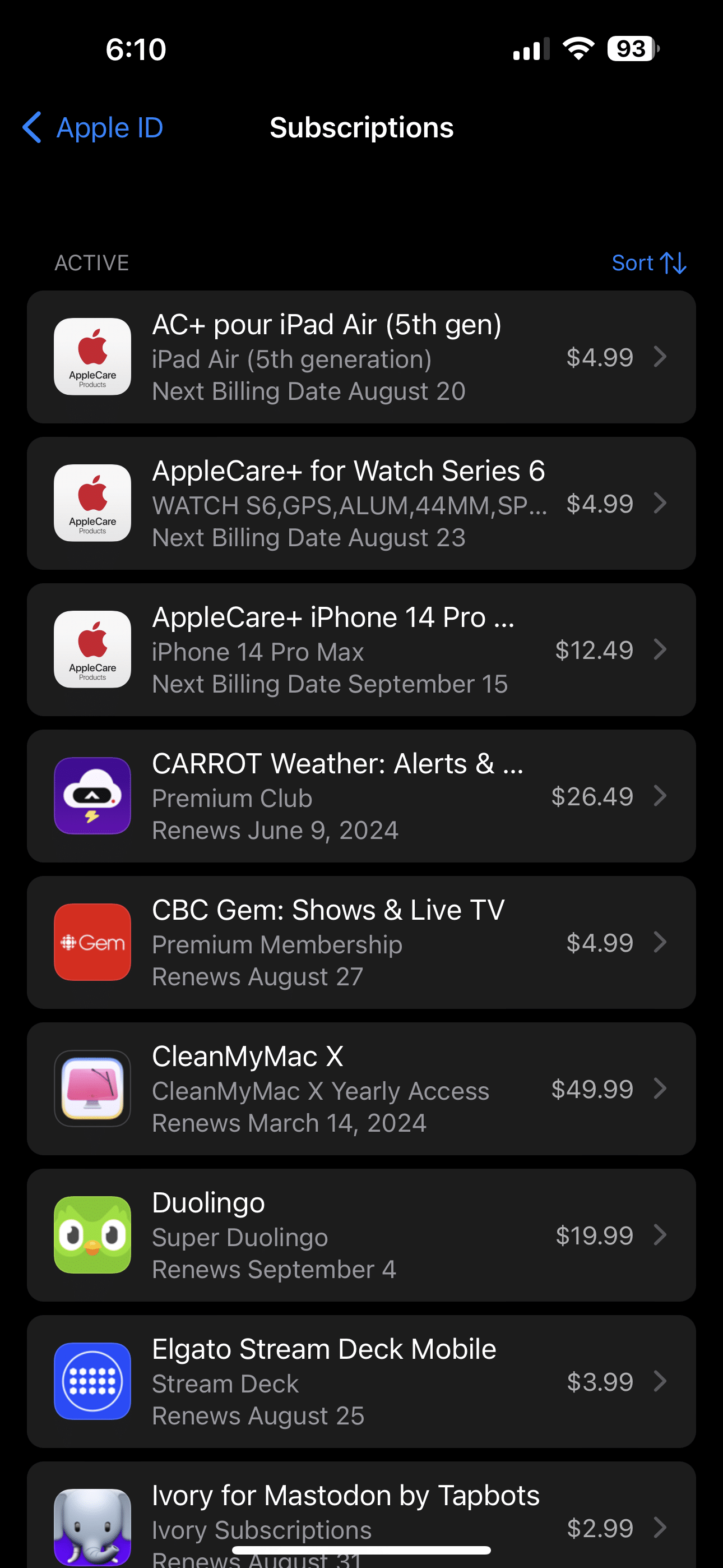Select the CARROT Weather subscription
The height and width of the screenshot is (1568, 723).
(x=361, y=796)
